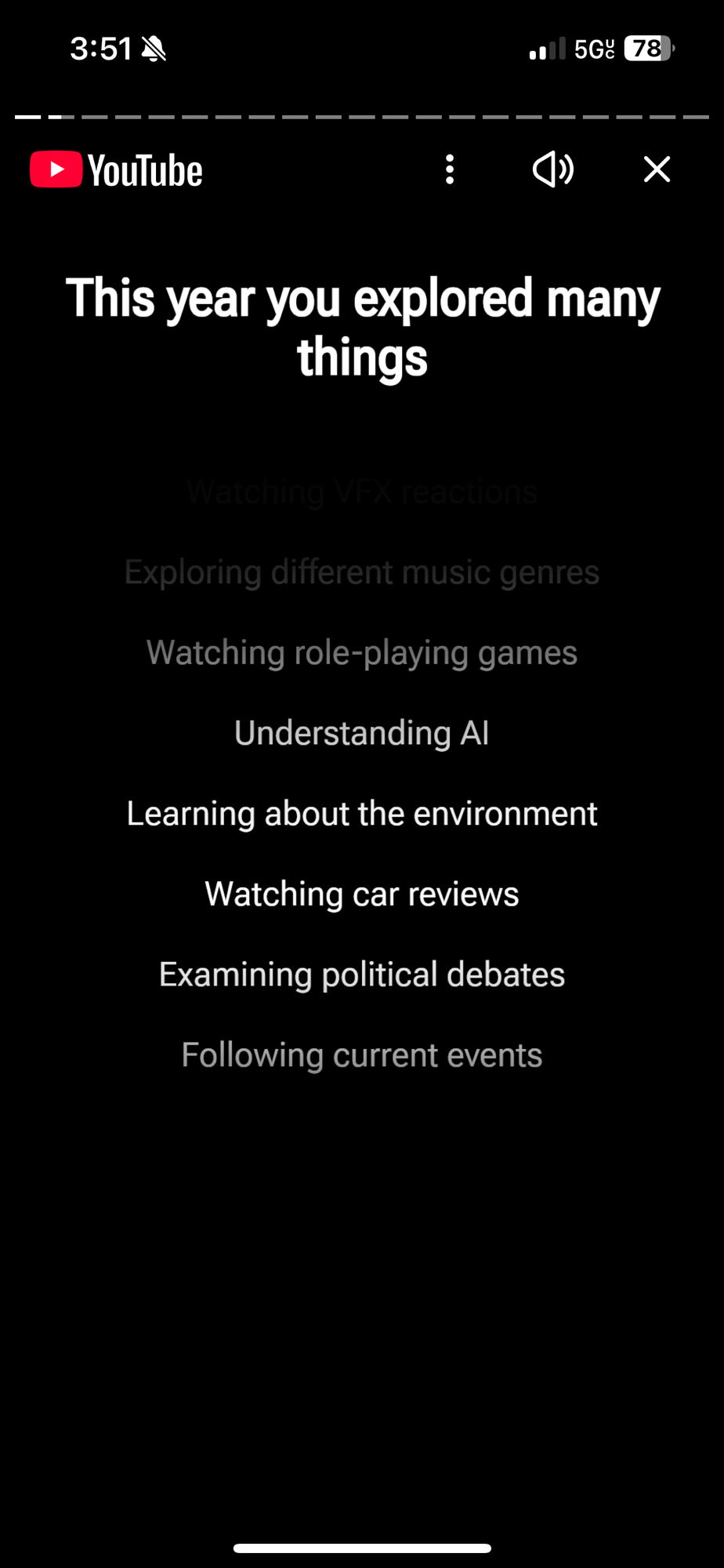Open the three-dot overflow menu
The image size is (724, 1568).
coord(450,169)
